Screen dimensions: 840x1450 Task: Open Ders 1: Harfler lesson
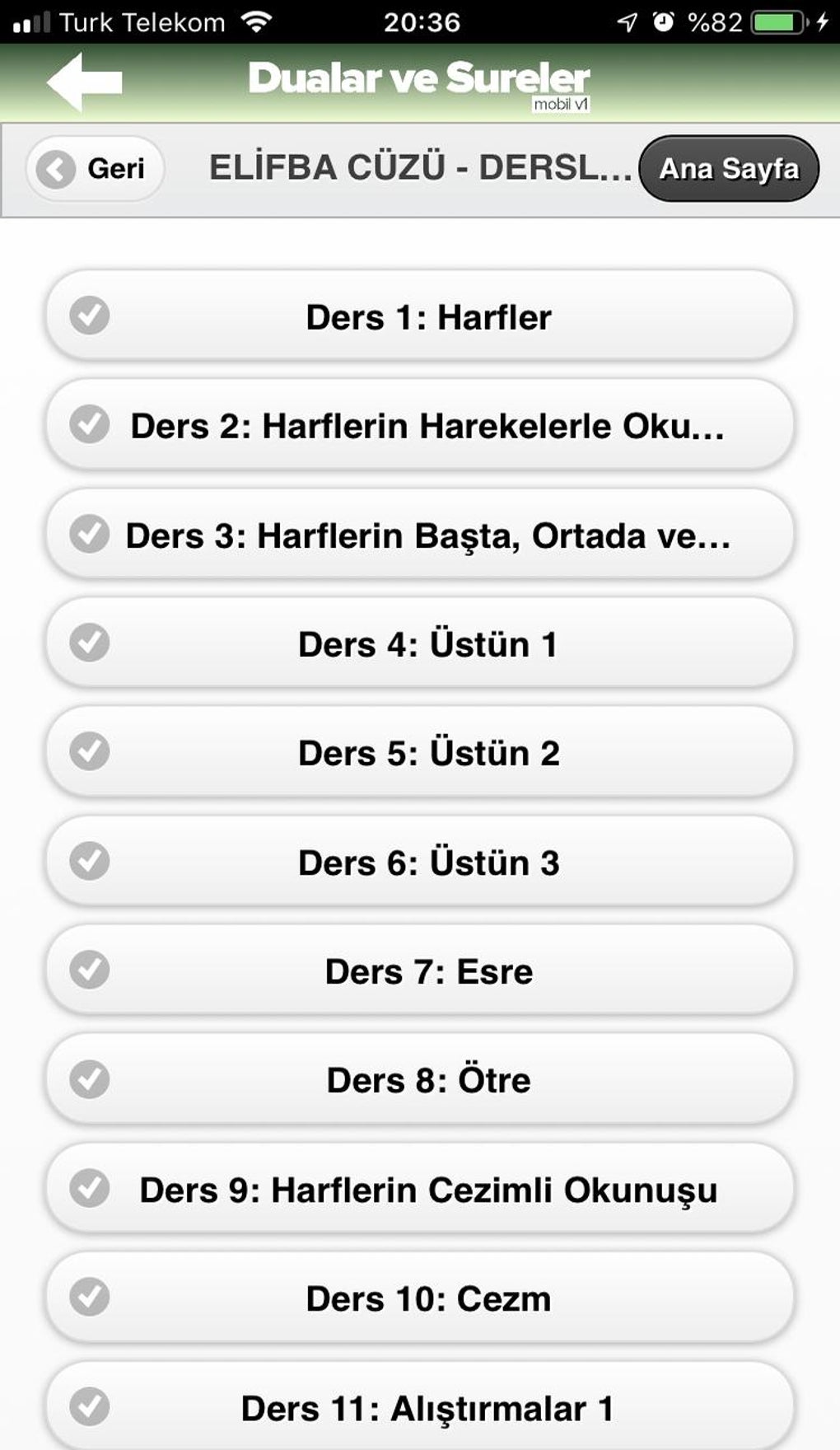point(428,316)
